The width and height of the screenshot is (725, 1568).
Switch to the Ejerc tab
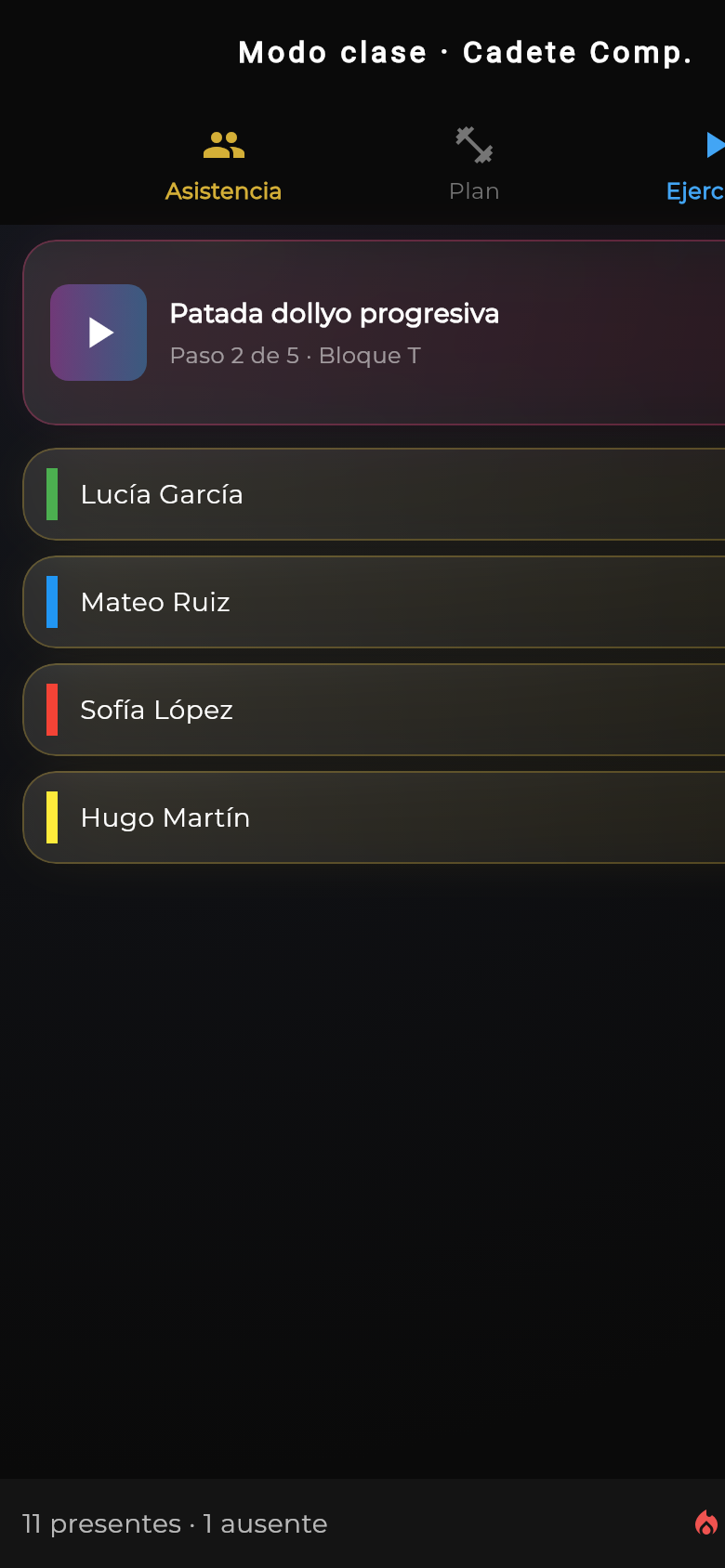click(x=695, y=165)
